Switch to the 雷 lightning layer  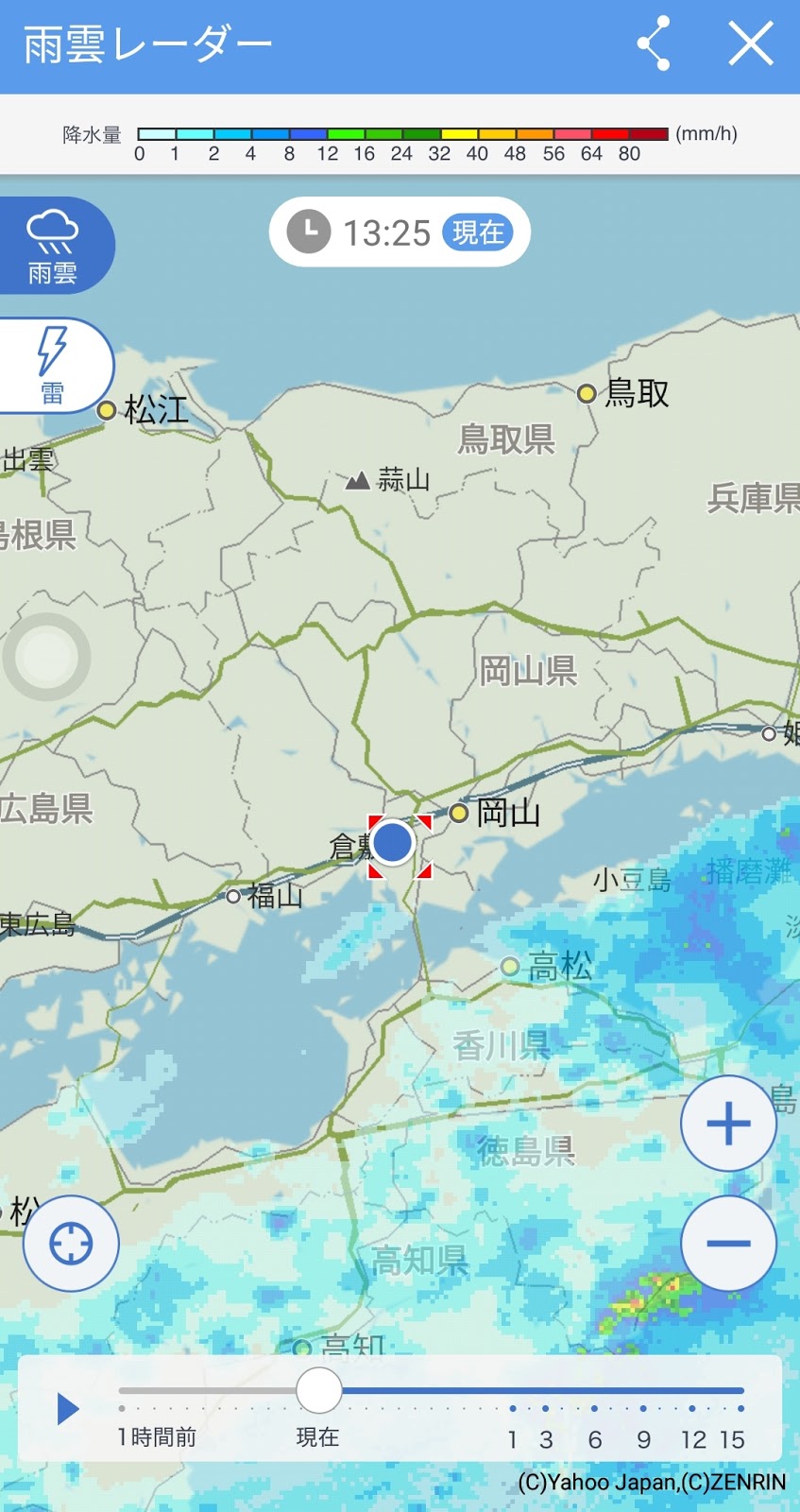tap(53, 367)
